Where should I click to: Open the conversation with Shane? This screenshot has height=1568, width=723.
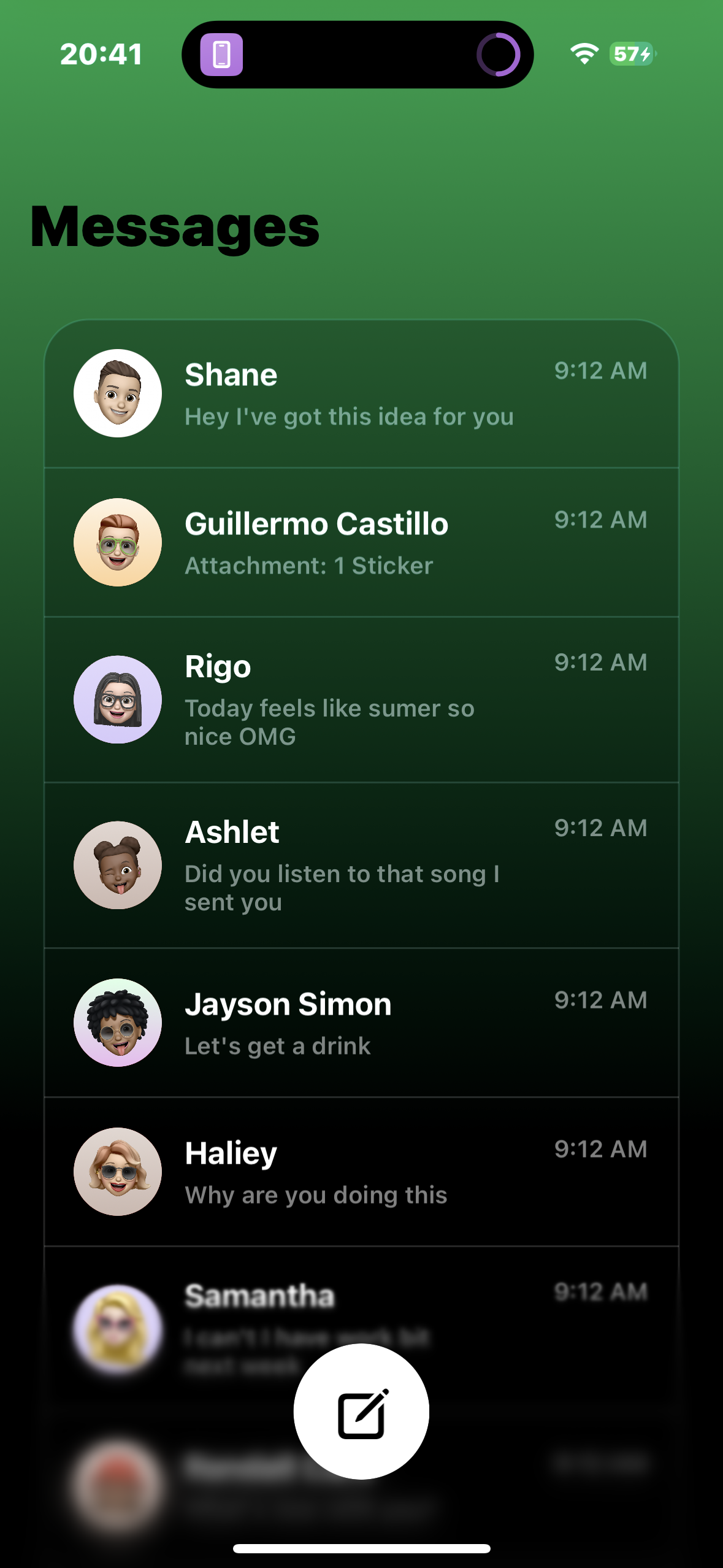point(361,393)
